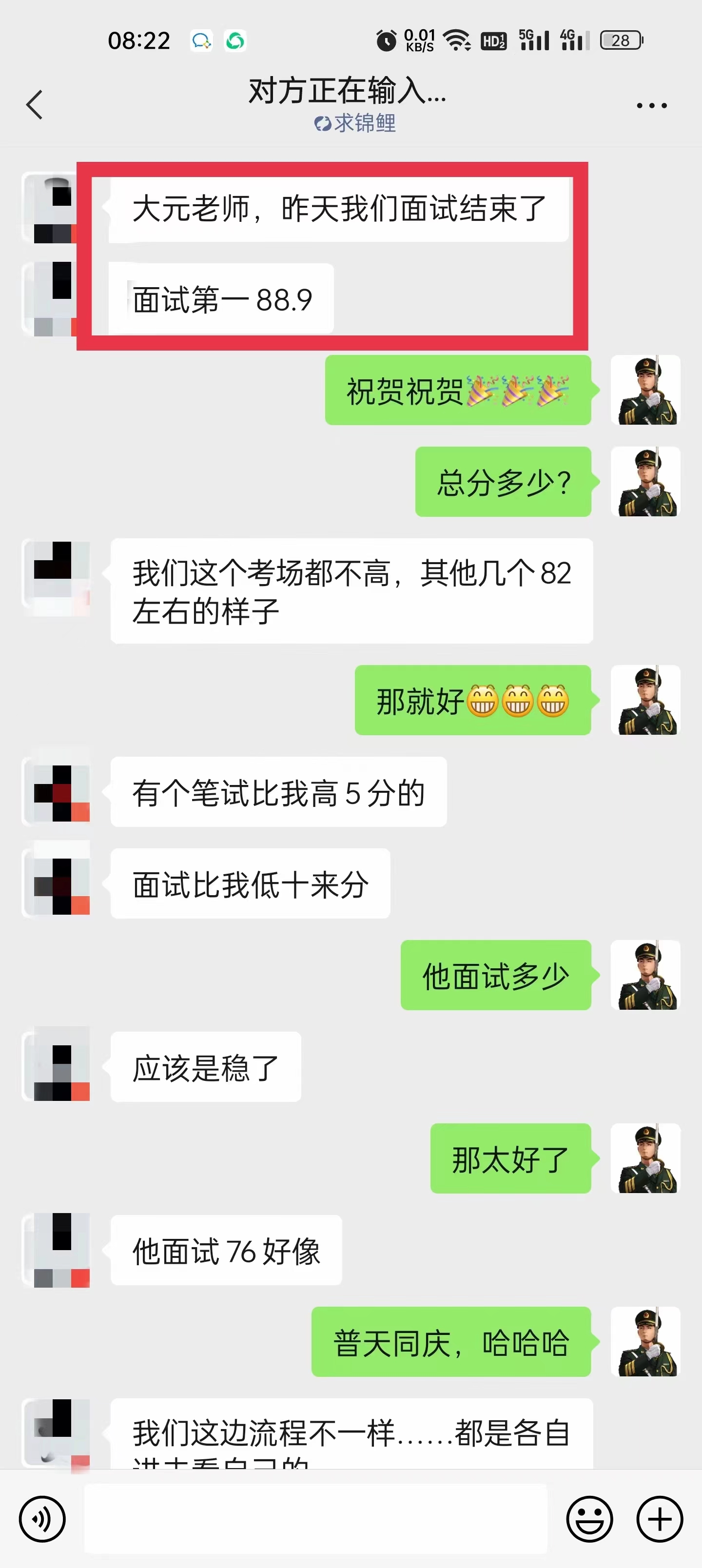Switch to voice message input
Image resolution: width=702 pixels, height=1568 pixels.
point(42,1519)
